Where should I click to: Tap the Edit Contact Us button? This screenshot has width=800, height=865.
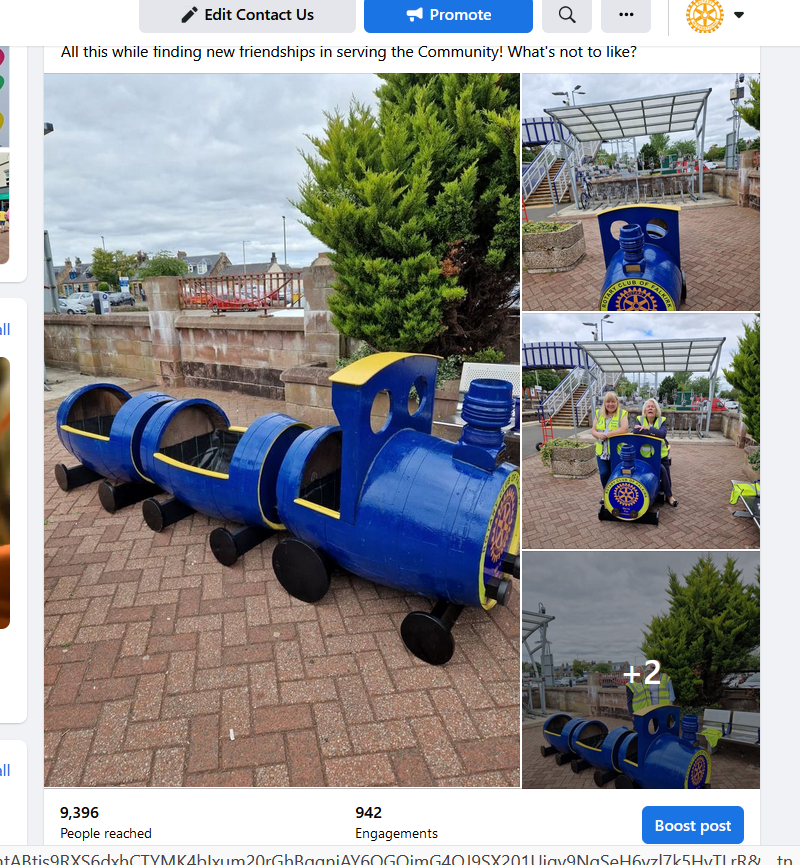[x=247, y=15]
